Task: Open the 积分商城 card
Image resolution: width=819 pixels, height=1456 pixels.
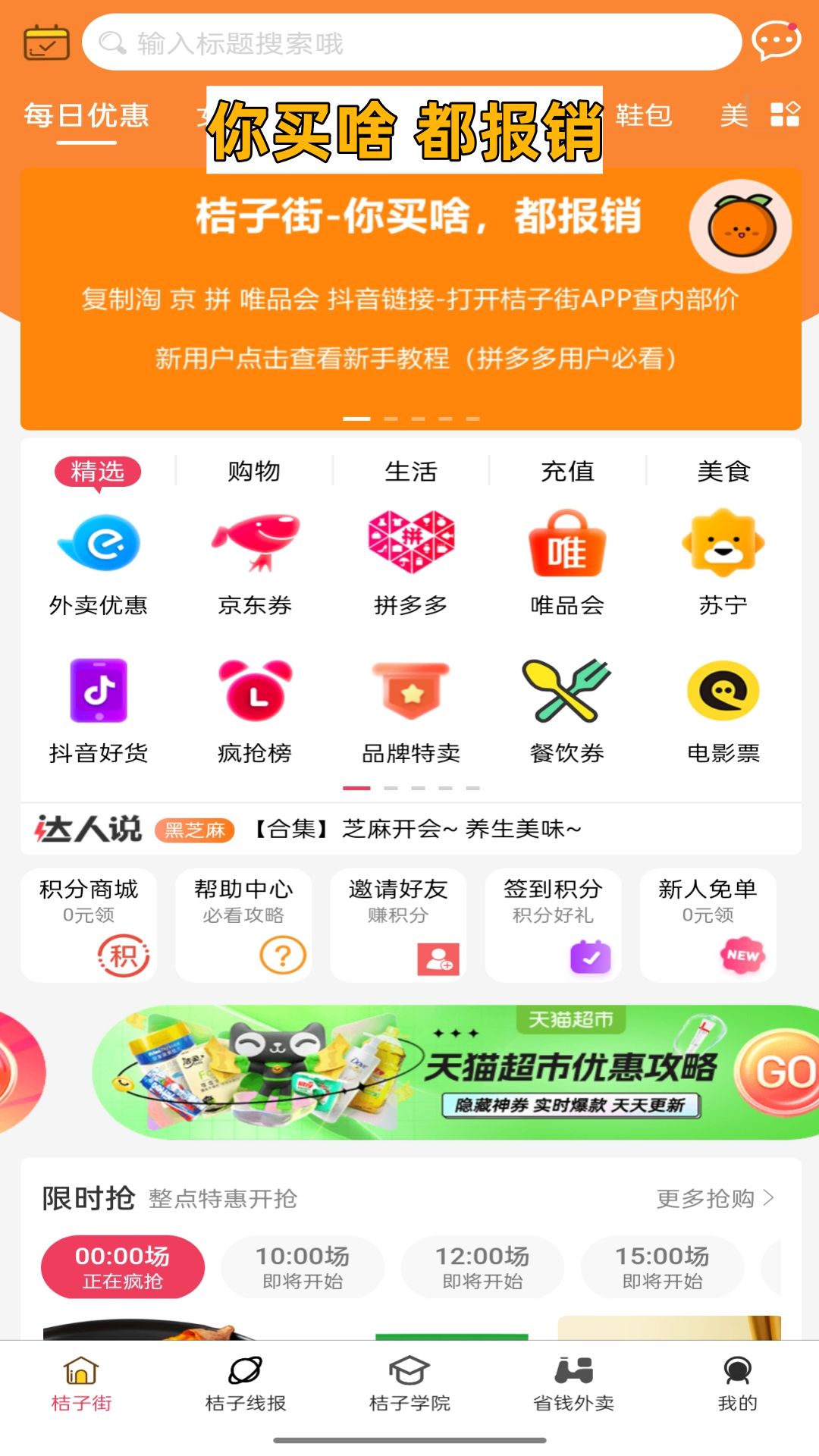Action: [x=89, y=924]
